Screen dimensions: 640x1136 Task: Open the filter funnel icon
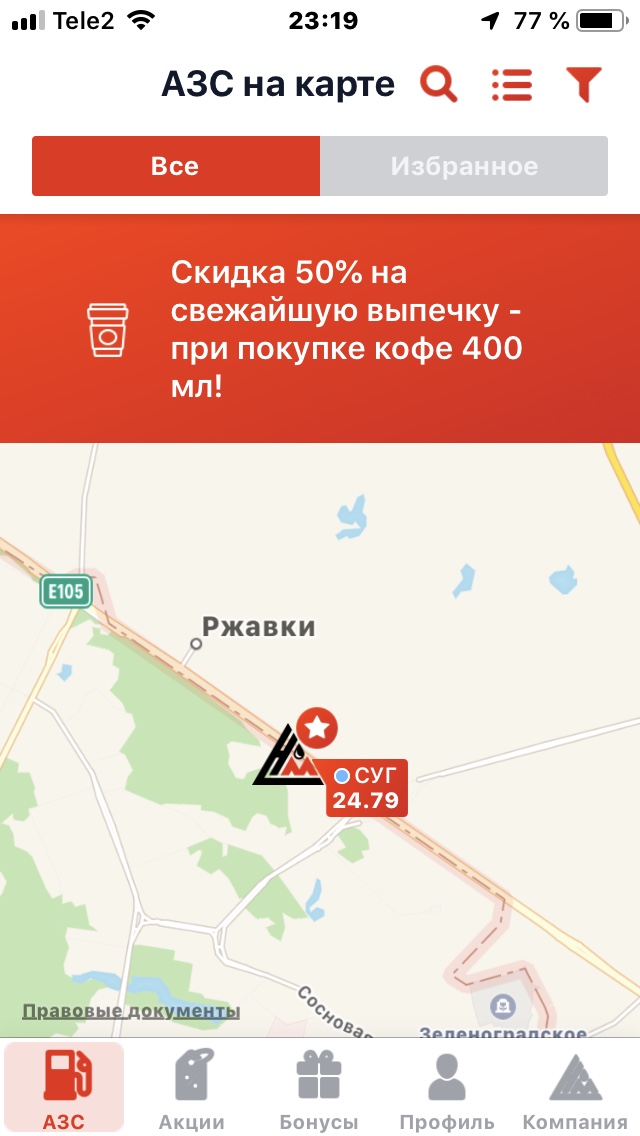(584, 85)
